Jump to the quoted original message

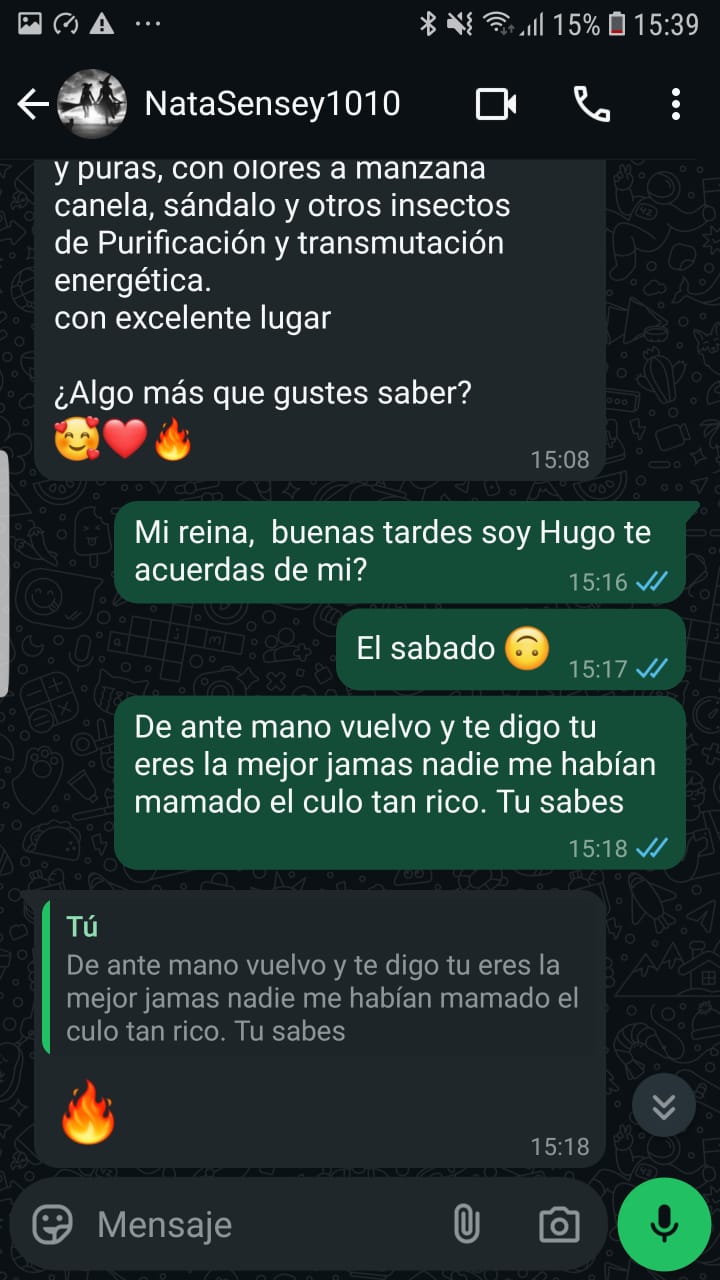322,981
